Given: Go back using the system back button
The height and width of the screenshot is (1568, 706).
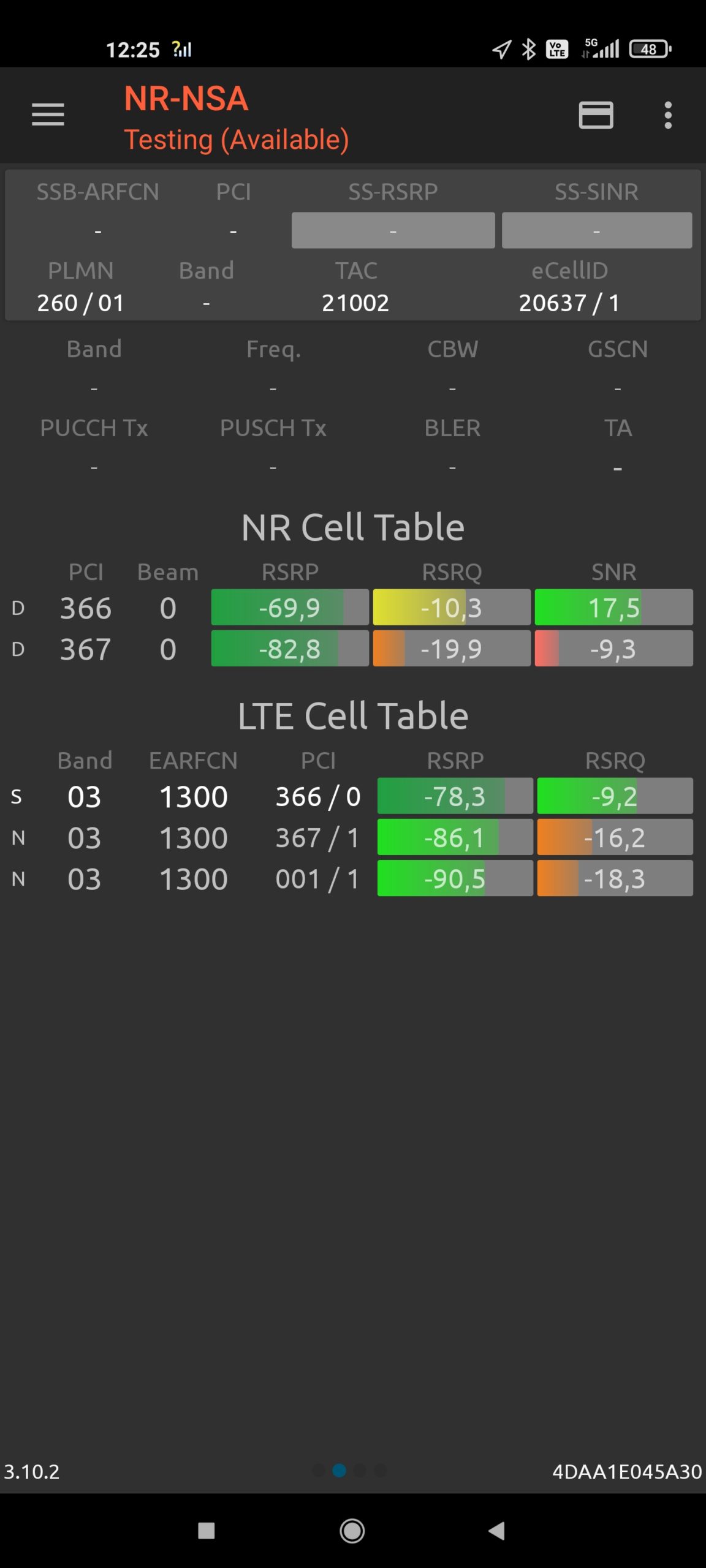Looking at the screenshot, I should [496, 1531].
